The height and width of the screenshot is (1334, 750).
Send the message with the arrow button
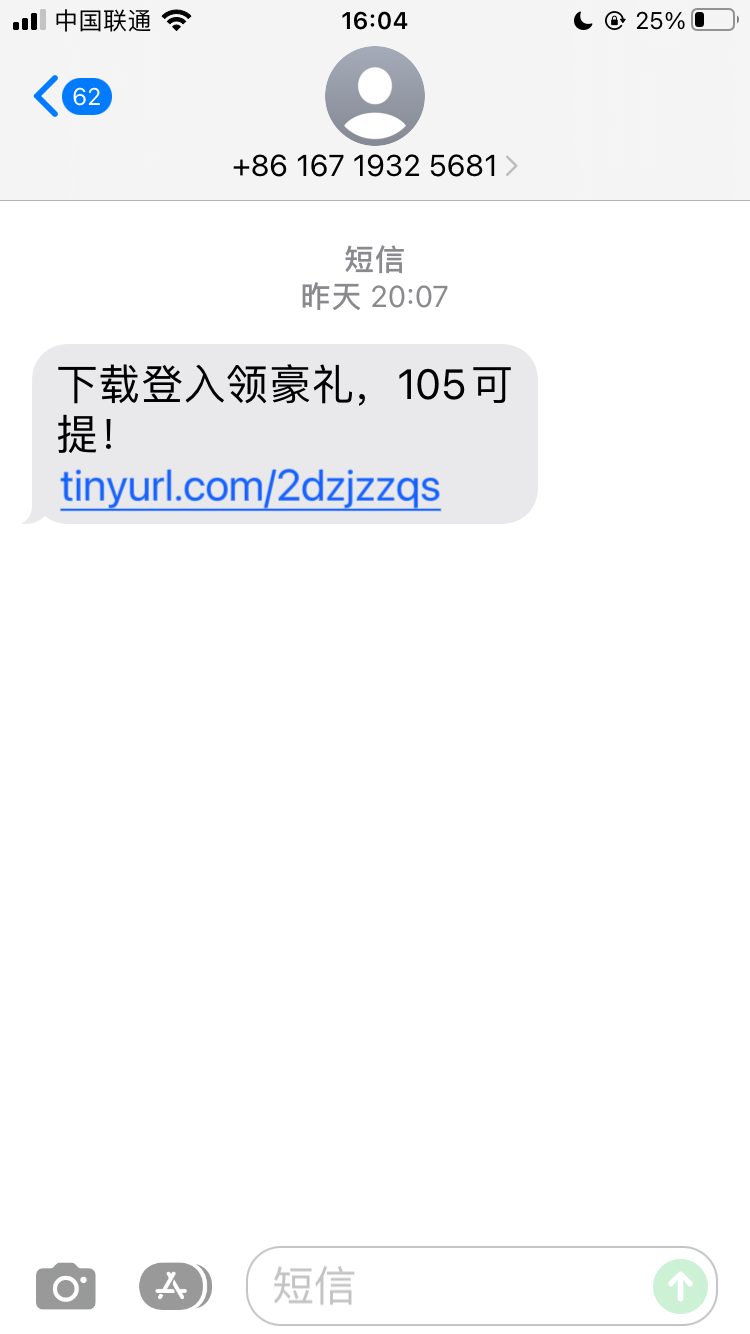pos(680,1286)
